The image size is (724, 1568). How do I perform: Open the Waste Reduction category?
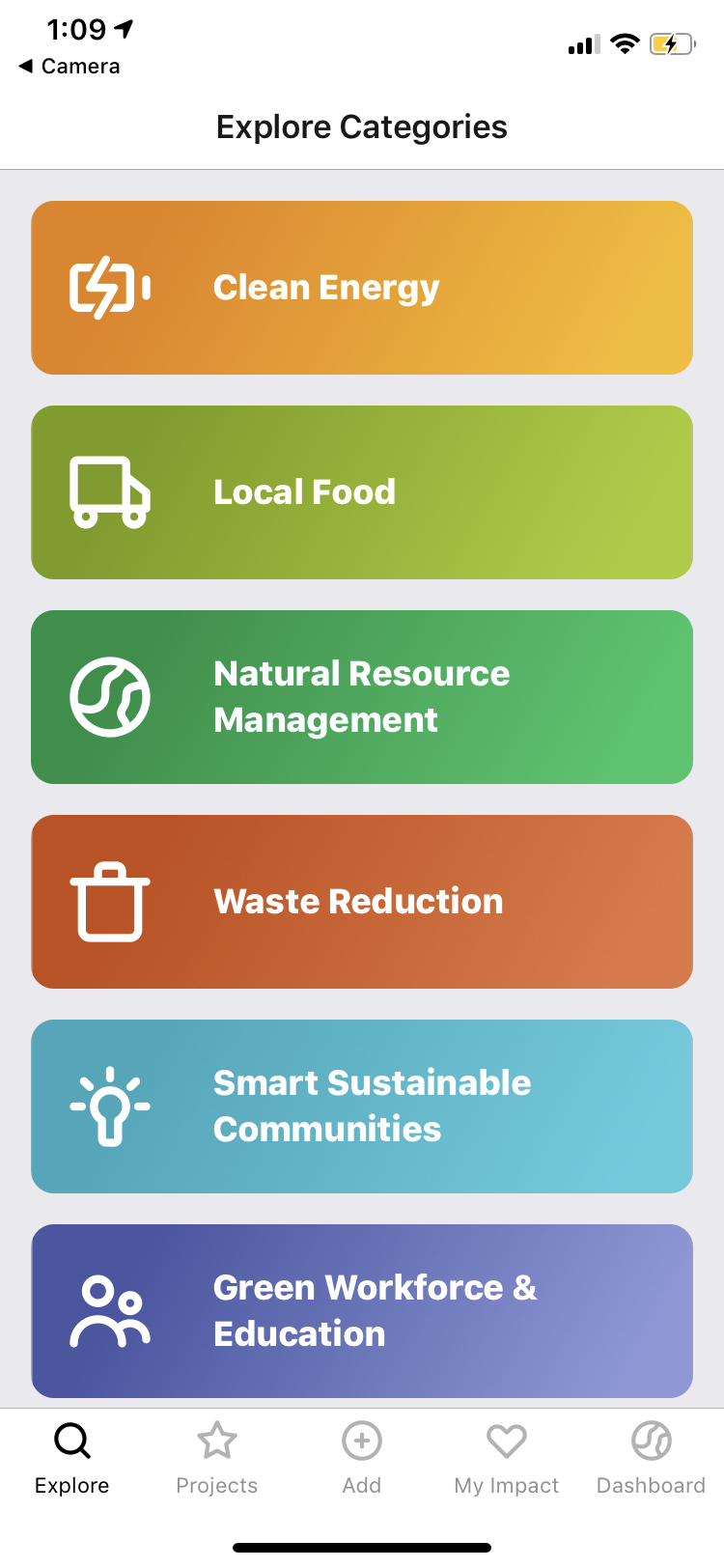click(362, 902)
